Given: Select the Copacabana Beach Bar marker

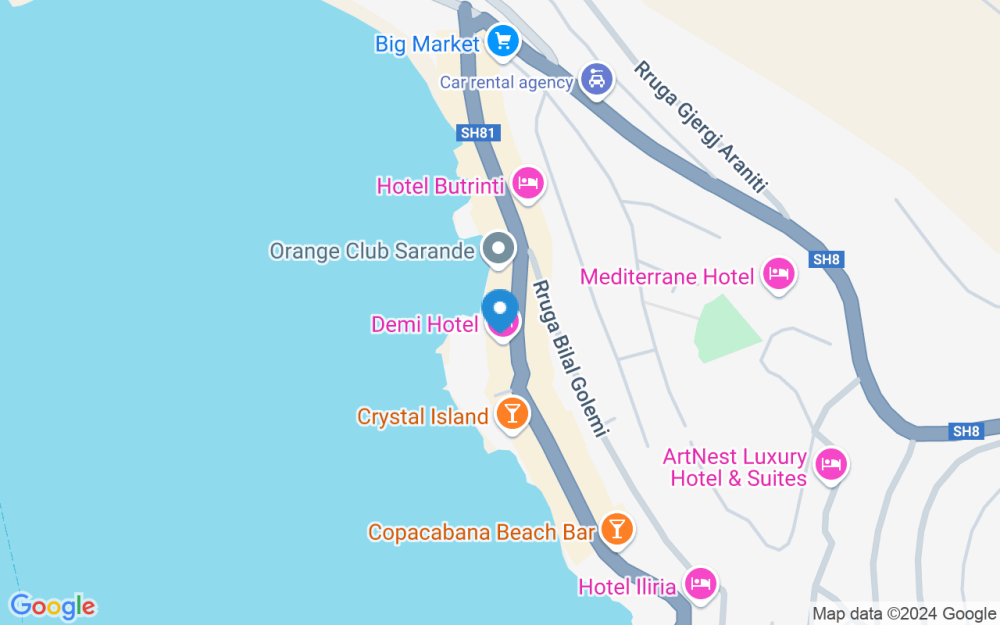Looking at the screenshot, I should pyautogui.click(x=617, y=530).
